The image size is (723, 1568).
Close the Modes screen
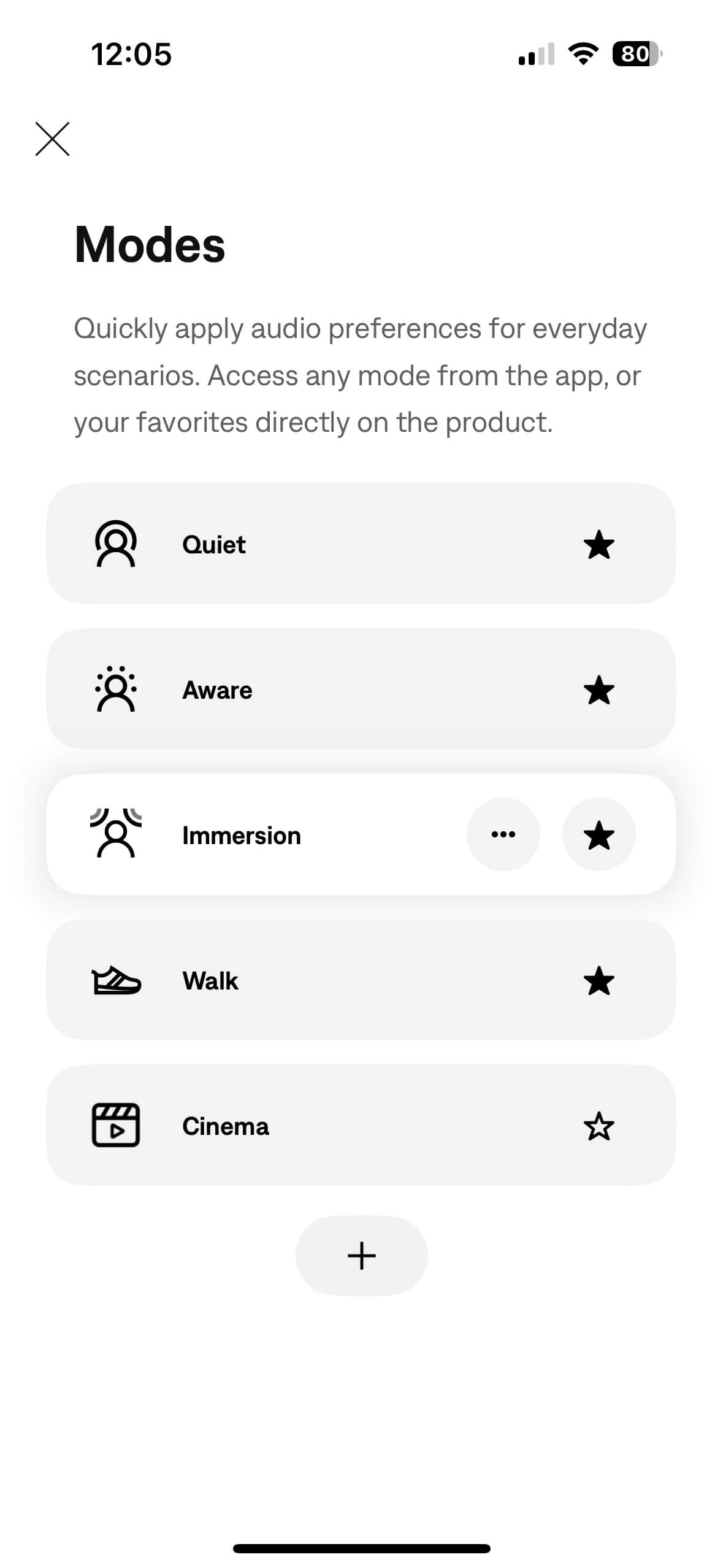52,139
